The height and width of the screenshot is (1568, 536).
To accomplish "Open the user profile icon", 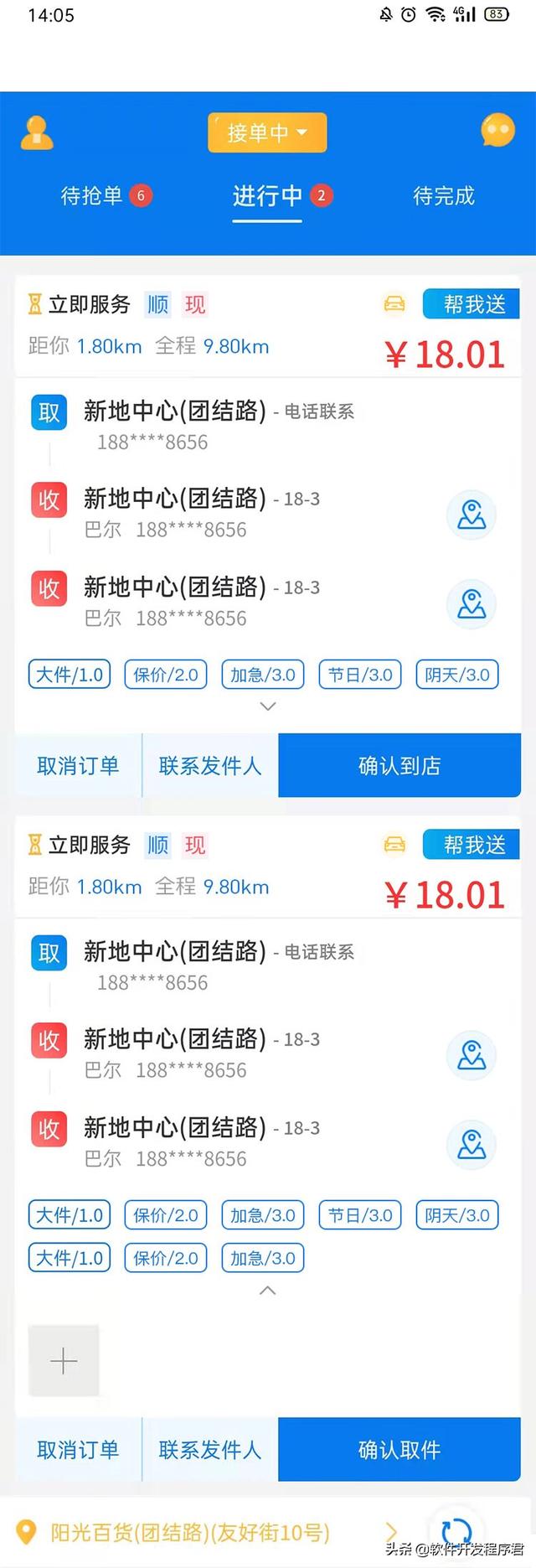I will (x=37, y=132).
